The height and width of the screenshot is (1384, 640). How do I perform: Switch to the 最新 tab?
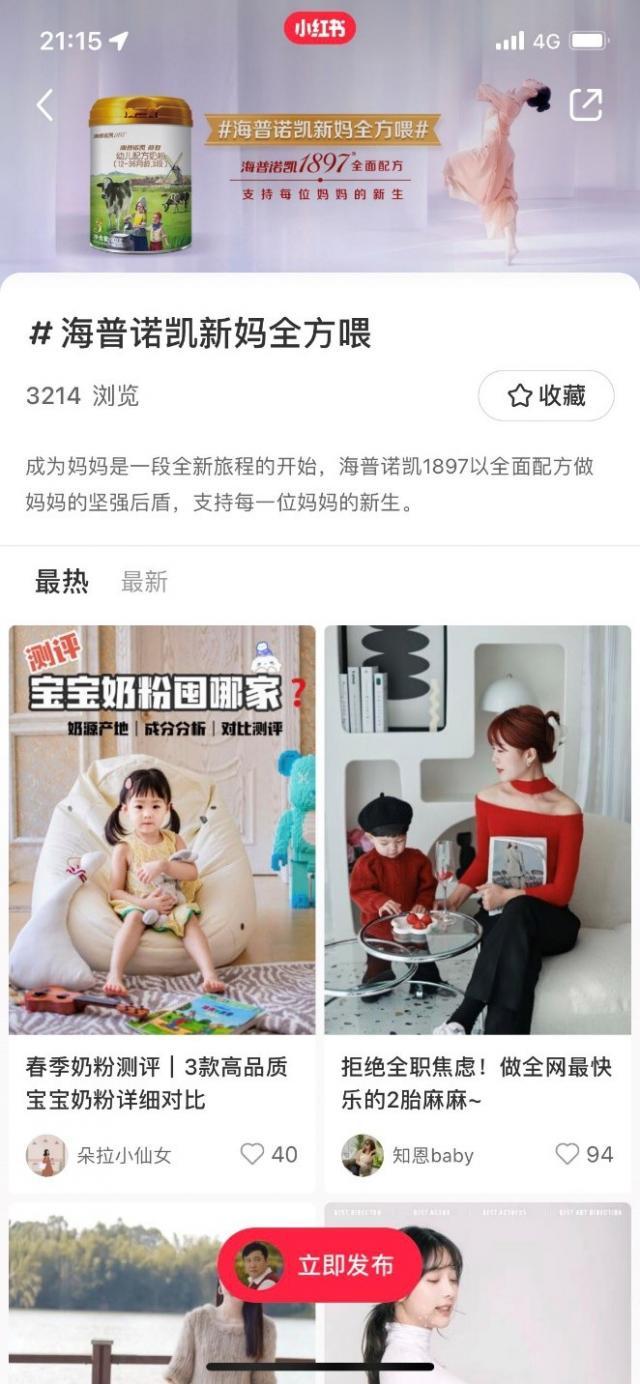pos(144,582)
